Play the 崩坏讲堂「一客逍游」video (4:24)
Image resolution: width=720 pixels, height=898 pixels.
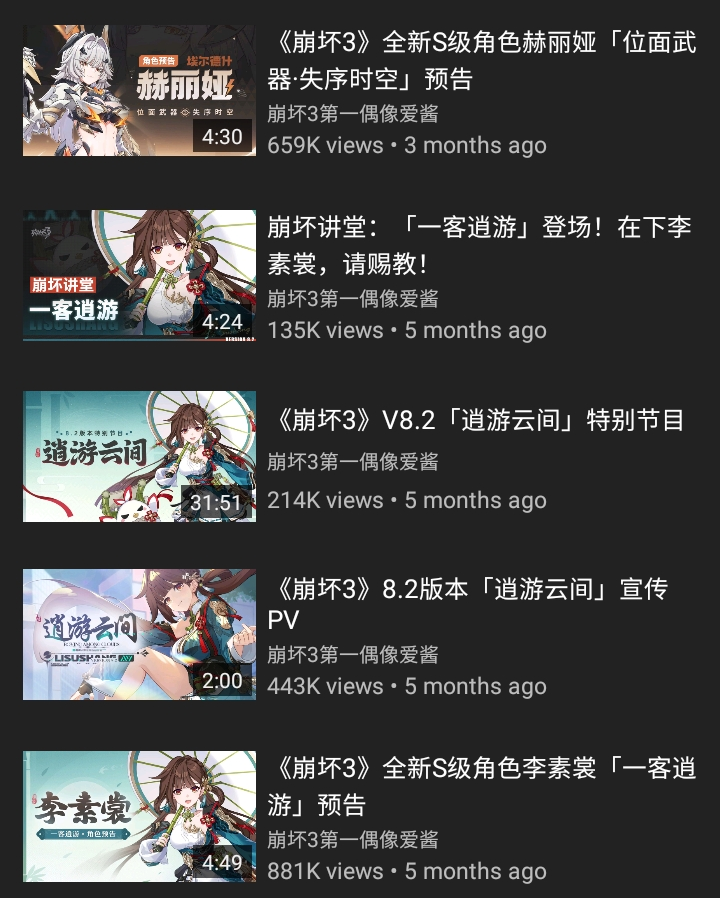pos(139,276)
